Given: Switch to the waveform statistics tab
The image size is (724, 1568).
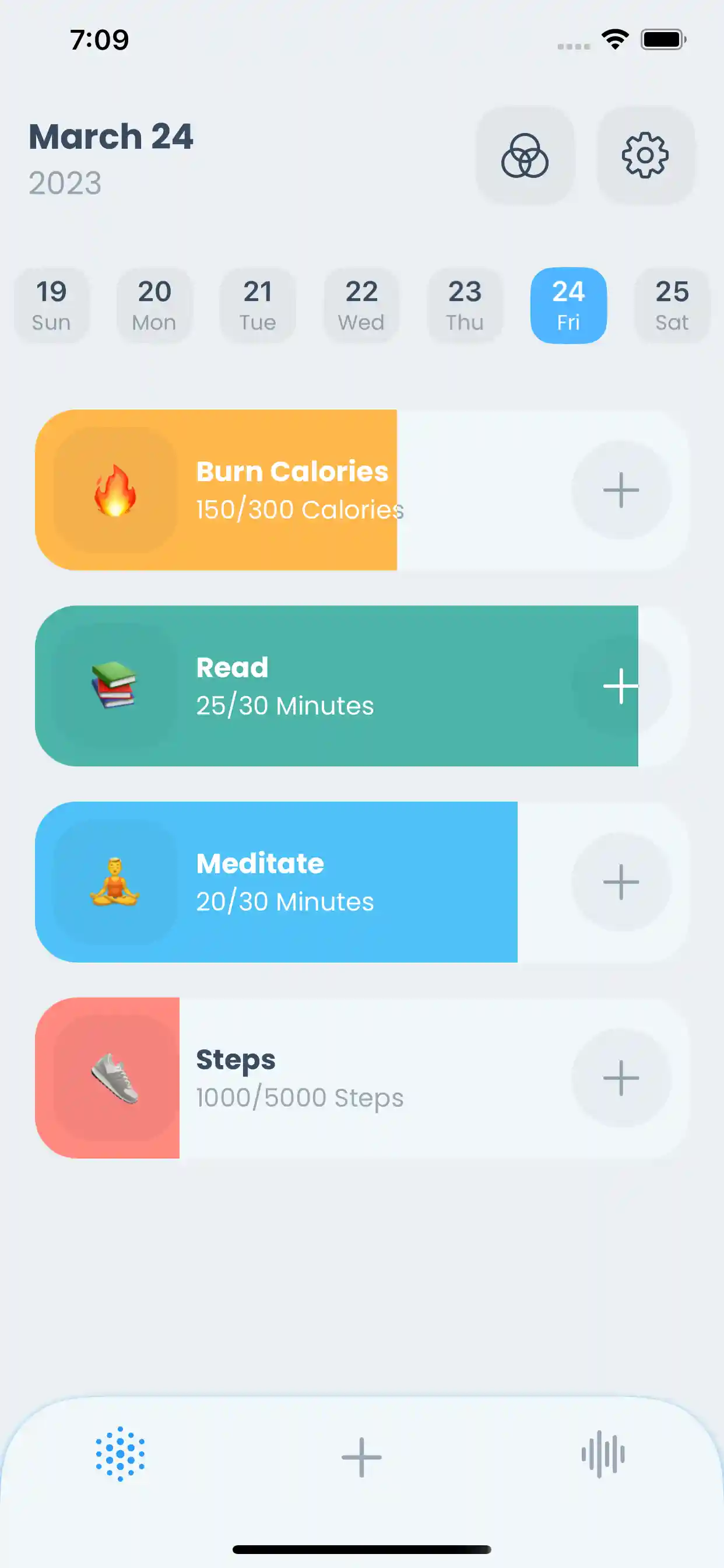Looking at the screenshot, I should (602, 1454).
